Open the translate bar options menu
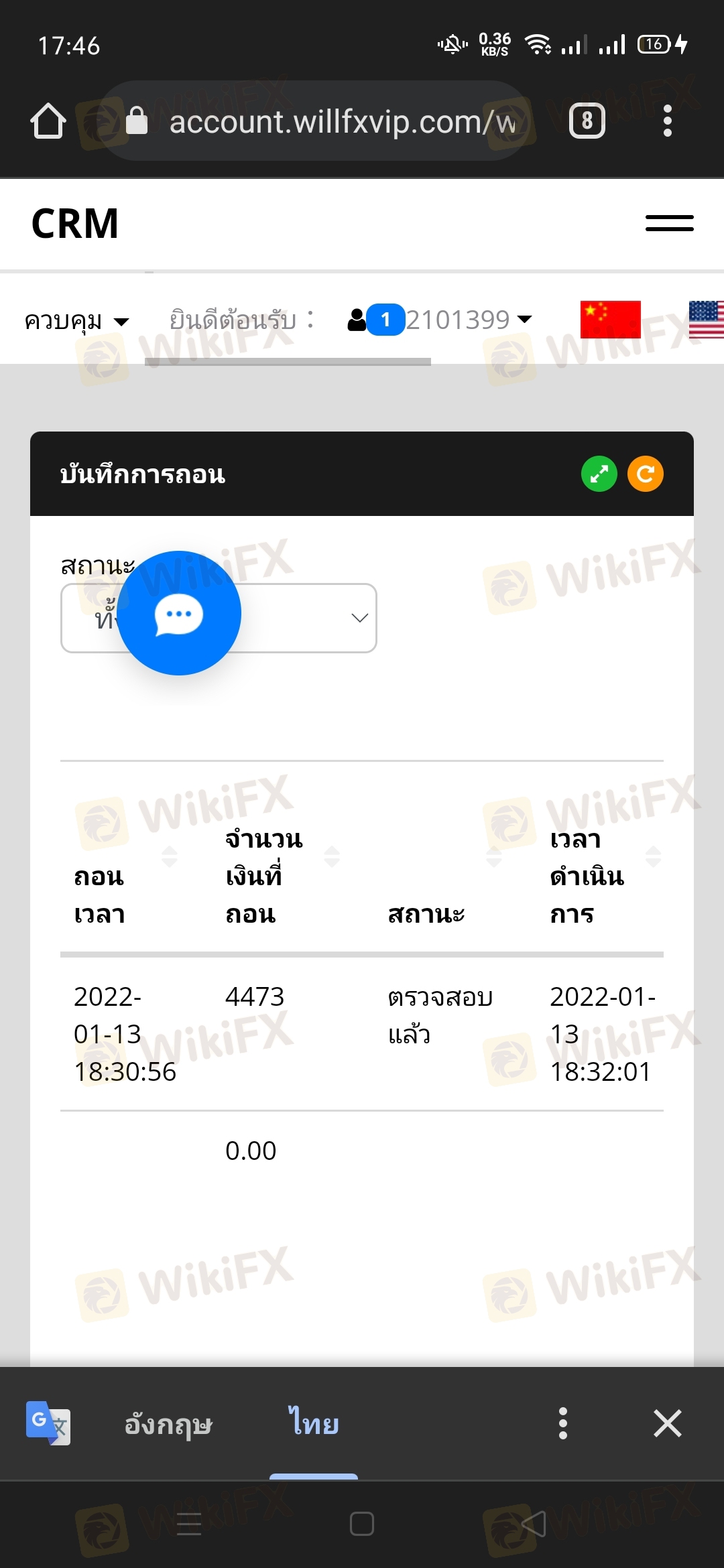 point(562,1423)
